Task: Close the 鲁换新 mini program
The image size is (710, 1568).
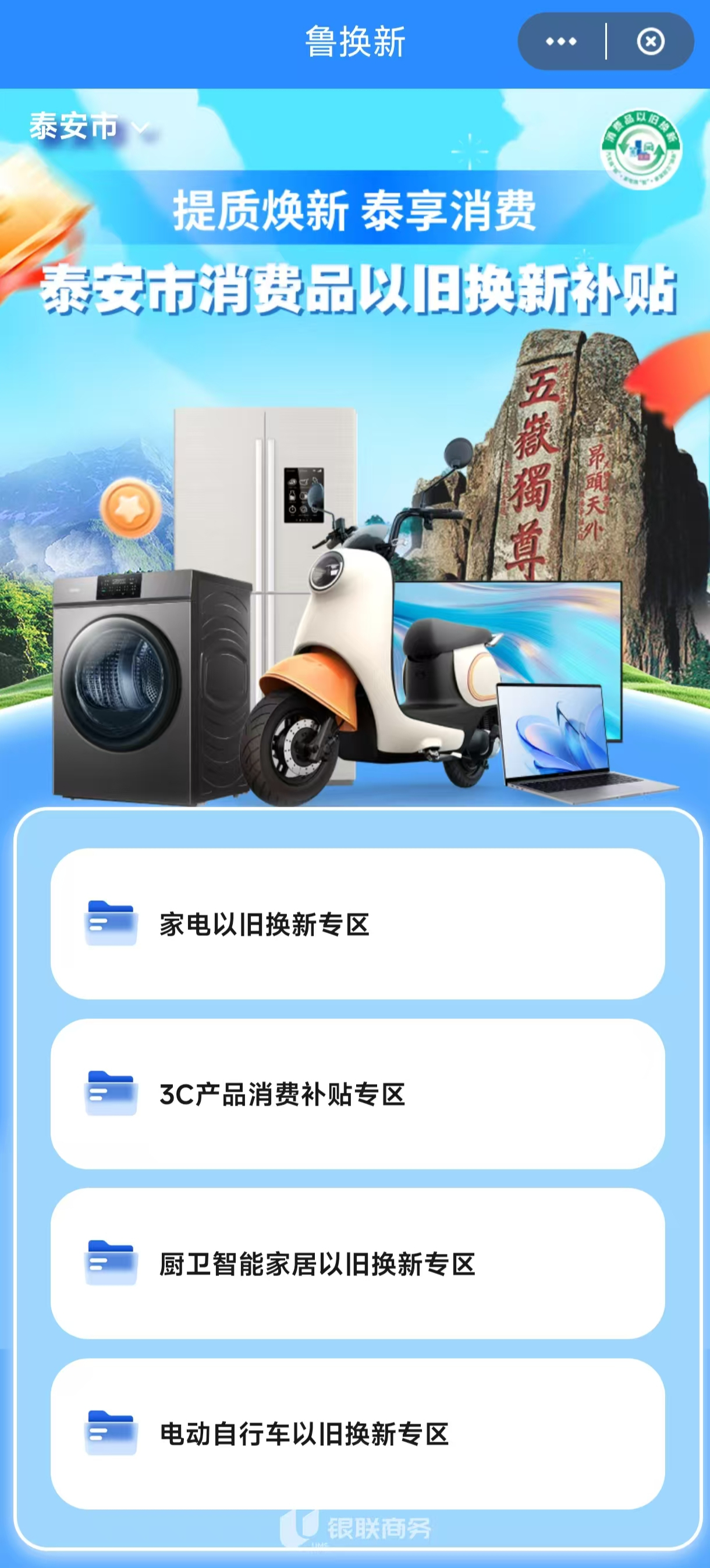Action: (x=650, y=41)
